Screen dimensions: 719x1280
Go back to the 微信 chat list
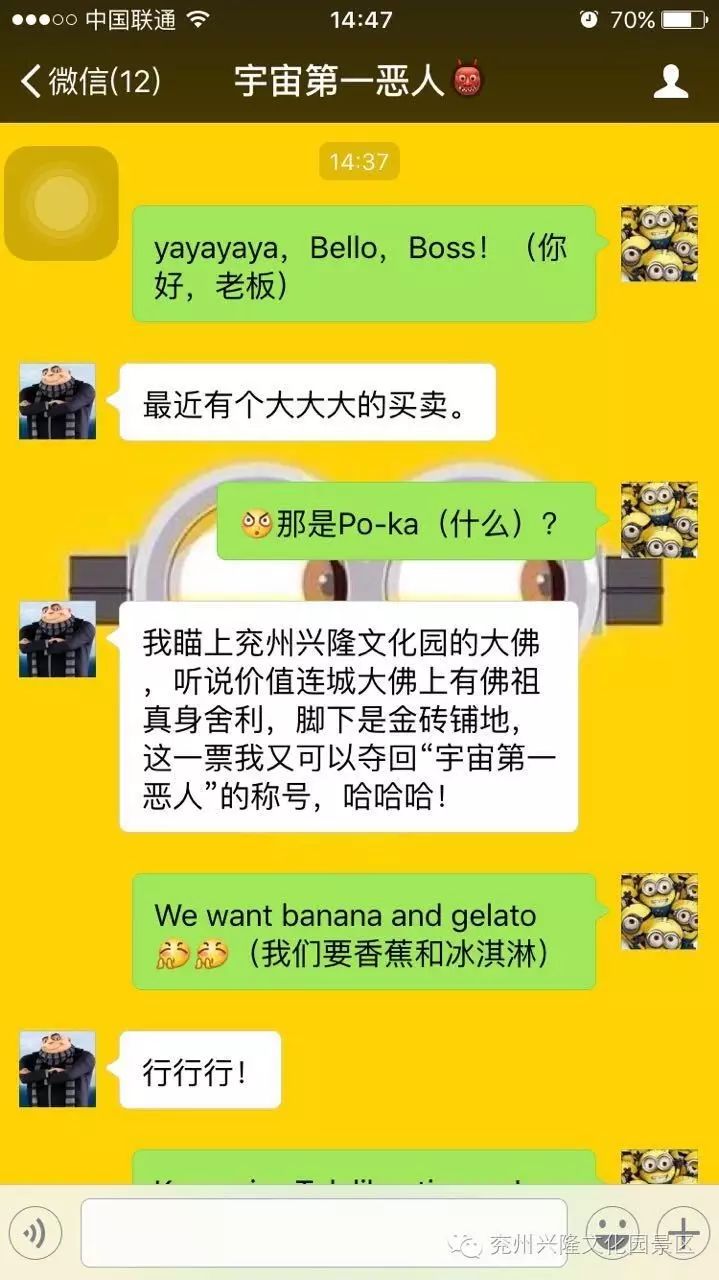90,81
